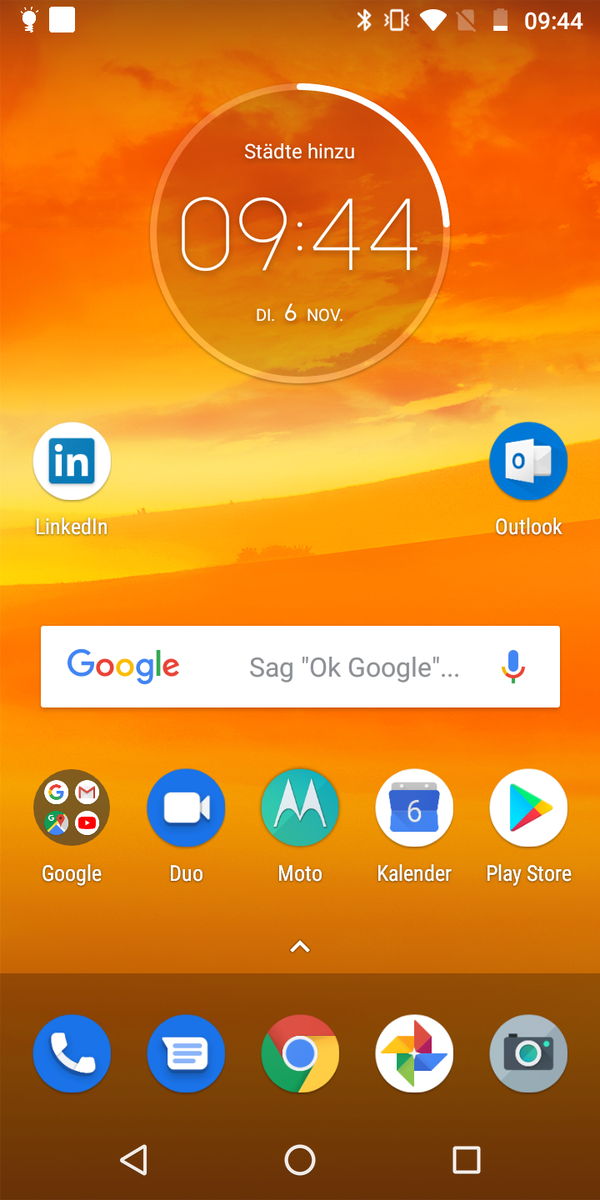
Task: Tap Städte hinzu in the clock widget
Action: tap(300, 152)
